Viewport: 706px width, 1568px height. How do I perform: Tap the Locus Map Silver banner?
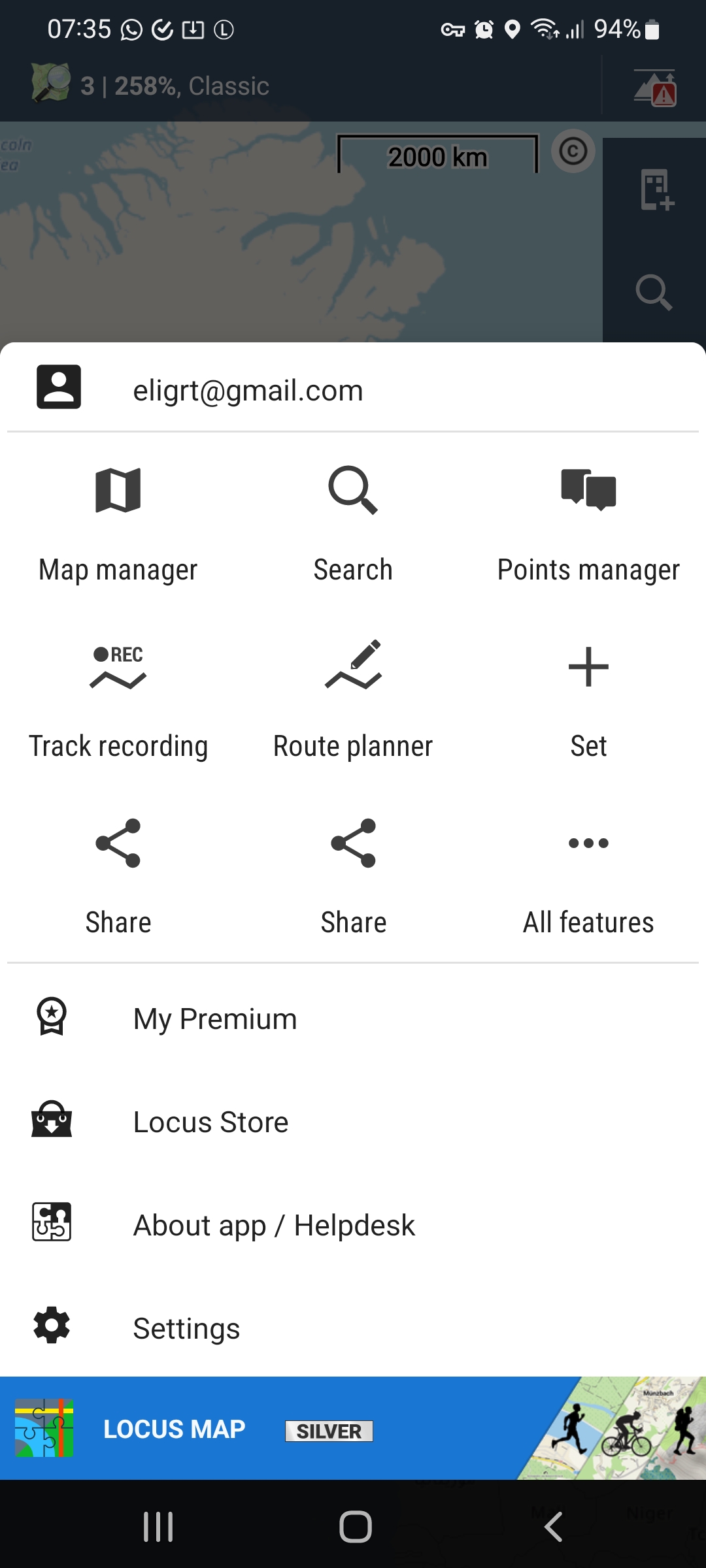point(353,1429)
